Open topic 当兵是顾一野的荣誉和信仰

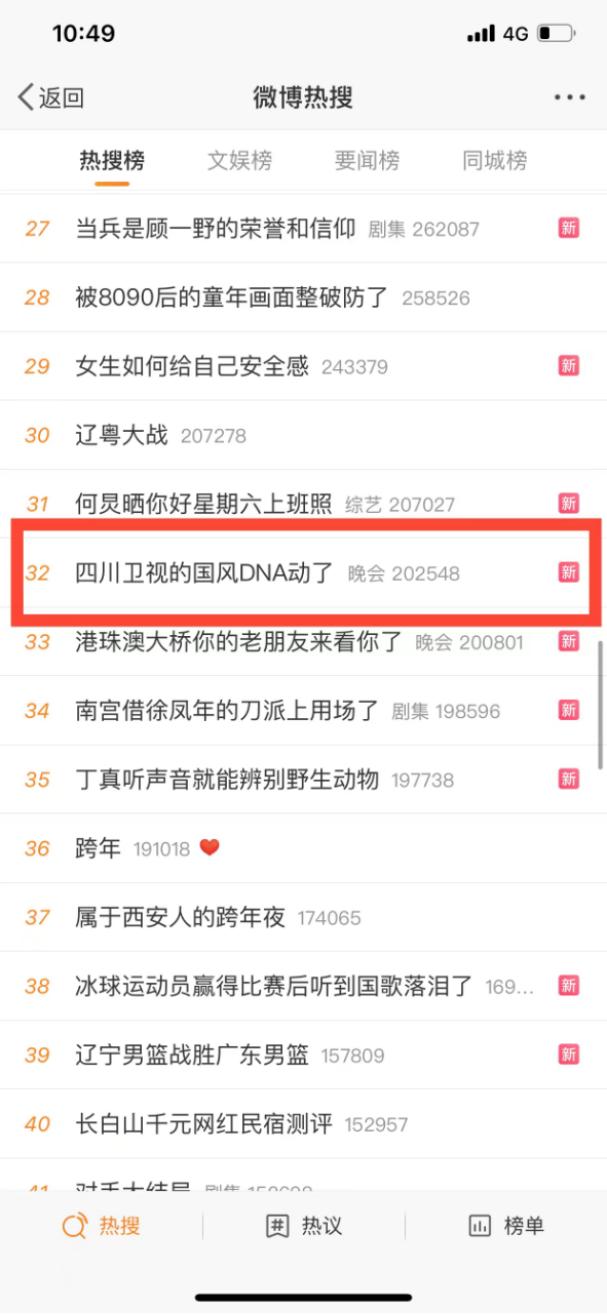[x=216, y=228]
